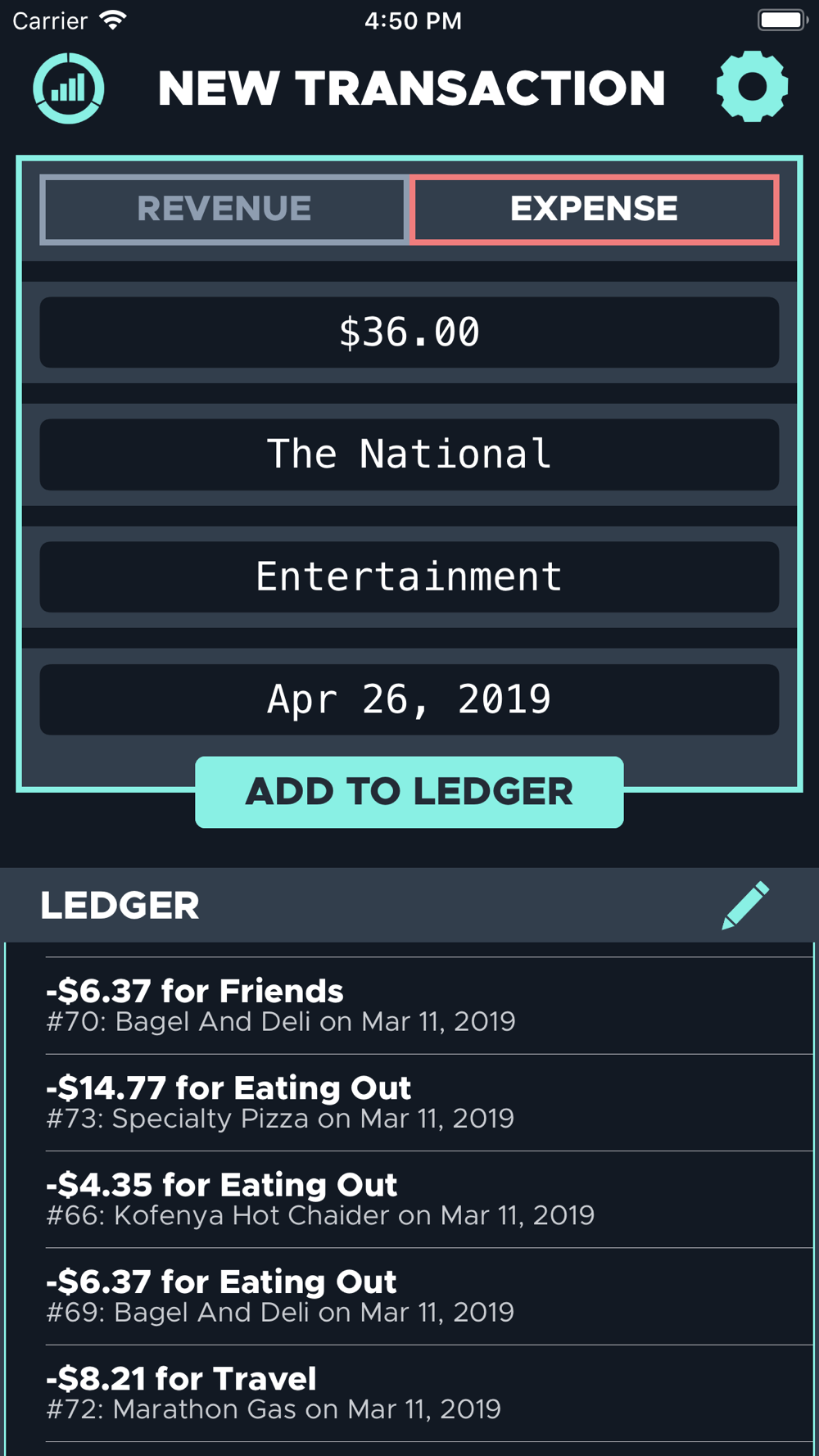Open settings gear icon
This screenshot has height=1456, width=819.
pos(752,87)
